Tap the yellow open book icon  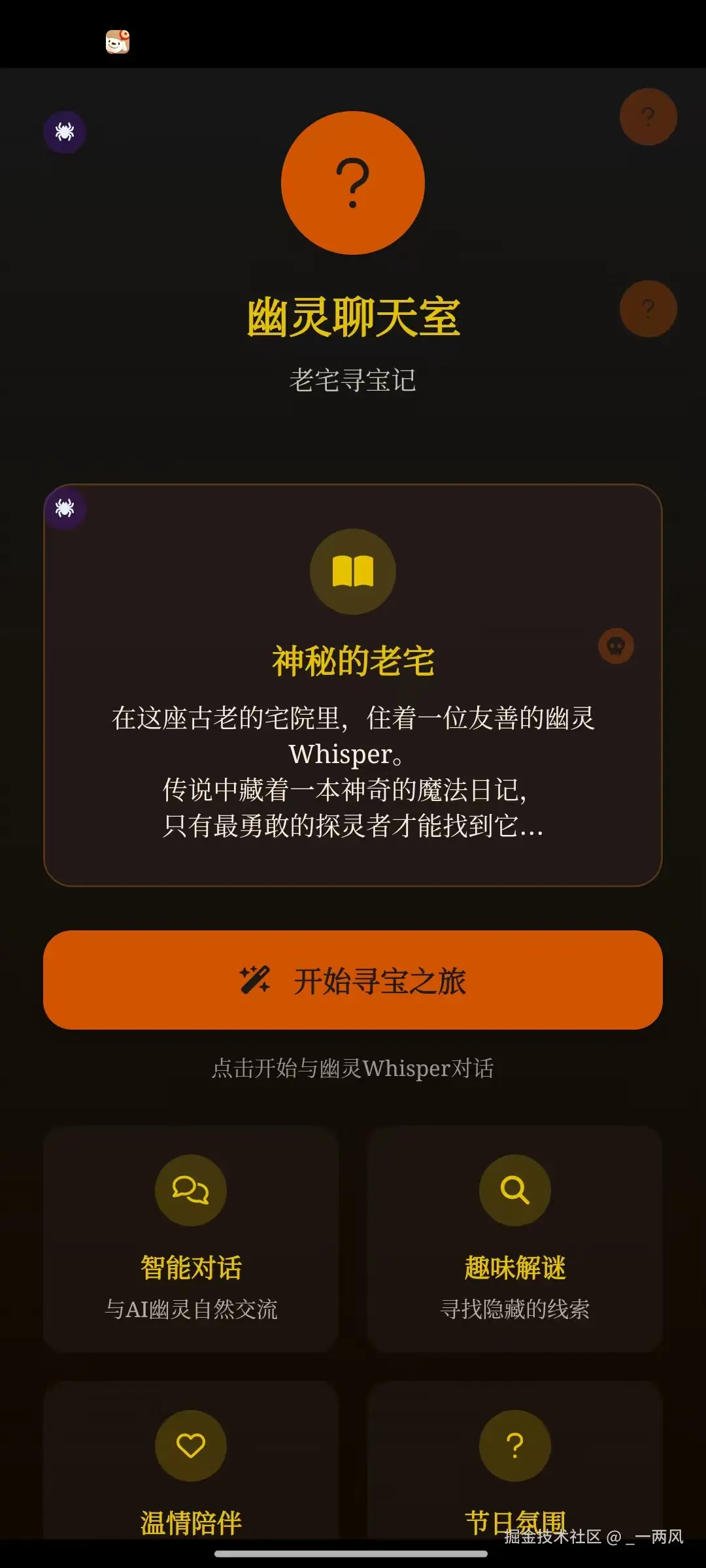point(352,571)
